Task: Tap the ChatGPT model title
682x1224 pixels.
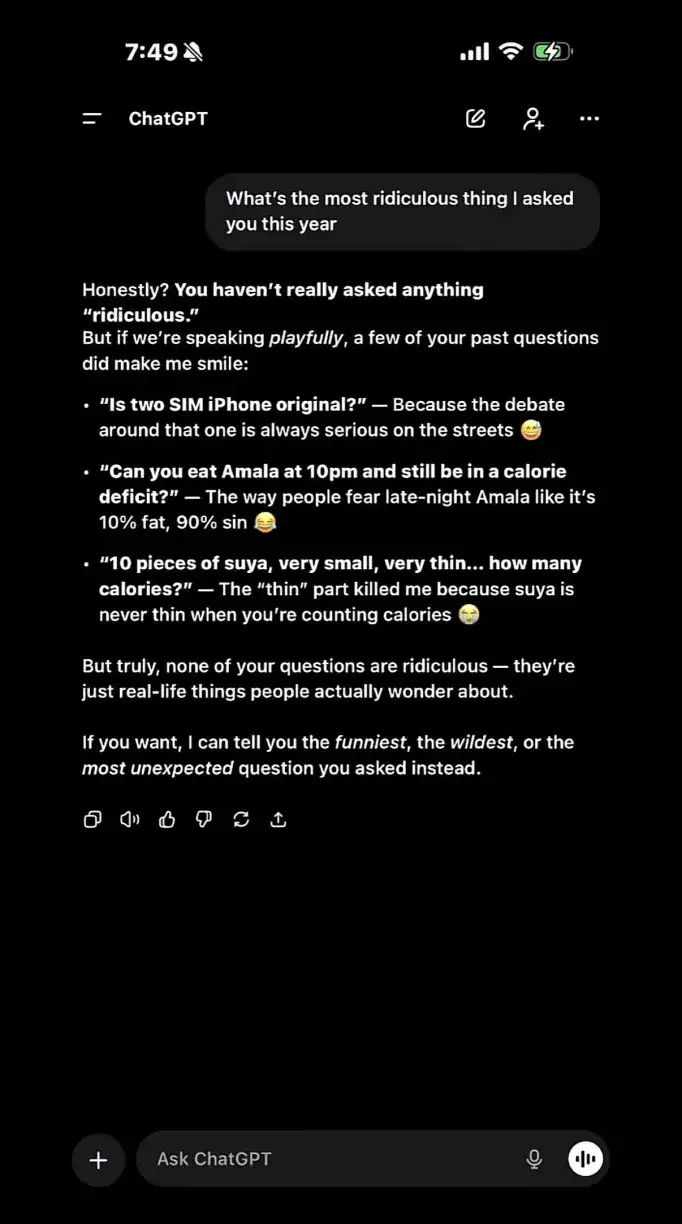Action: pos(168,119)
